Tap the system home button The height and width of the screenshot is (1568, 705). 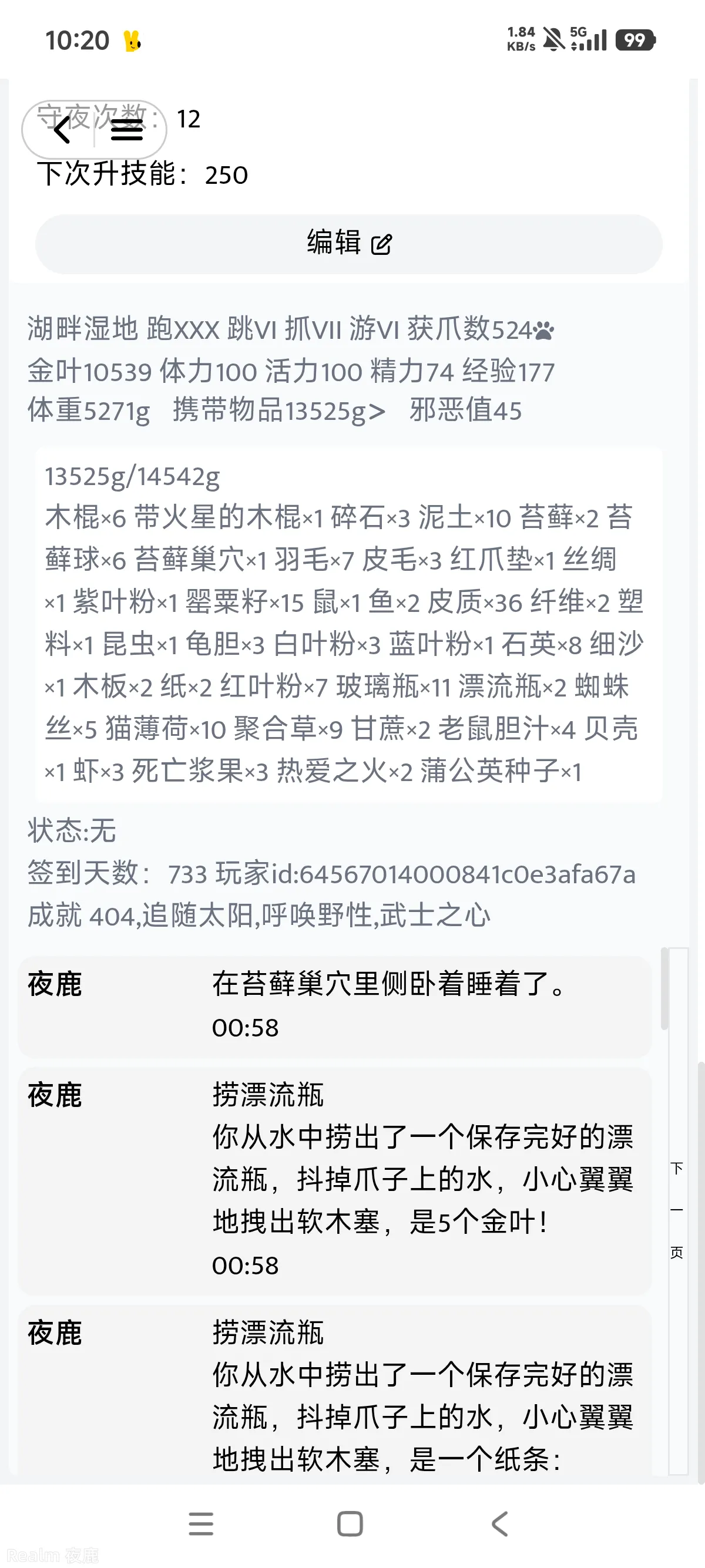tap(350, 1523)
